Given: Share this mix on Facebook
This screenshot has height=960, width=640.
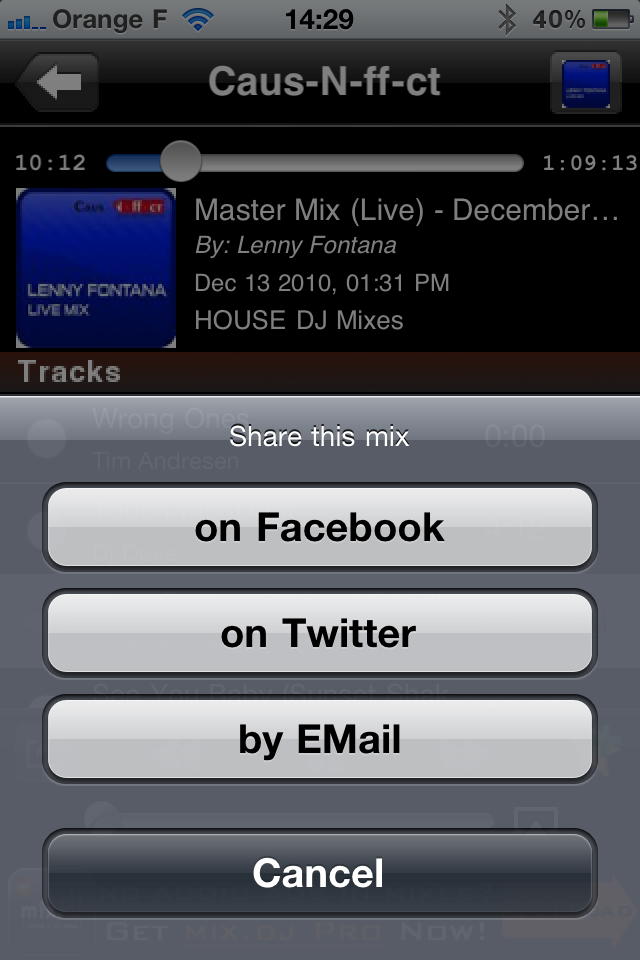Looking at the screenshot, I should point(320,527).
